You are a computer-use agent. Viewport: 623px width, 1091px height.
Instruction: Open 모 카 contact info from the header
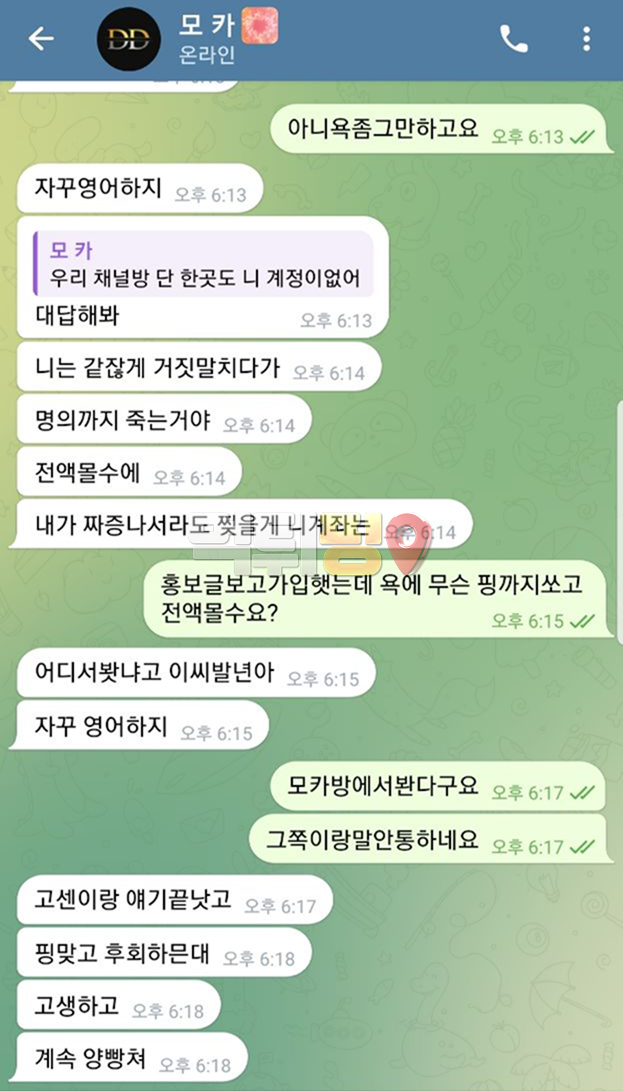click(212, 40)
